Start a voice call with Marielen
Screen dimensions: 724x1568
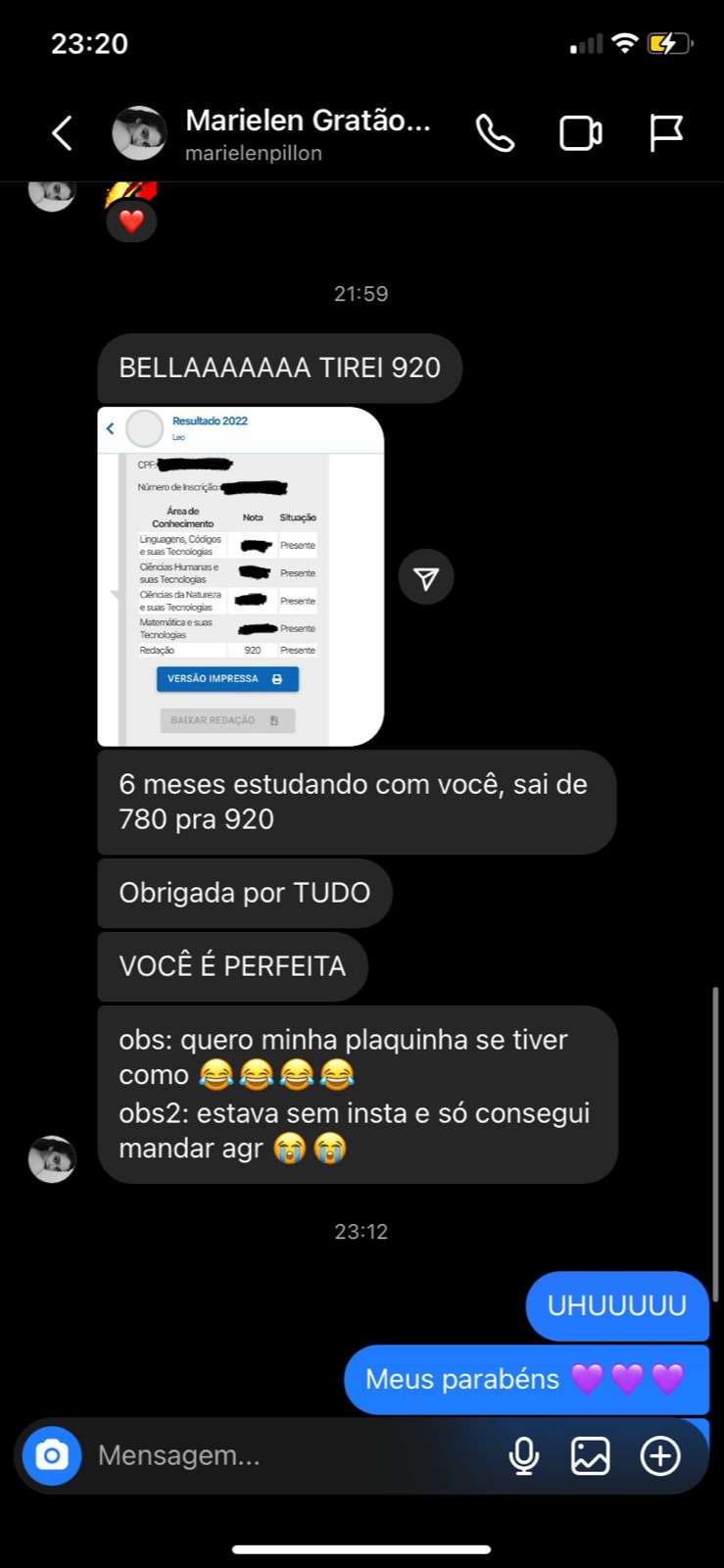(x=495, y=133)
